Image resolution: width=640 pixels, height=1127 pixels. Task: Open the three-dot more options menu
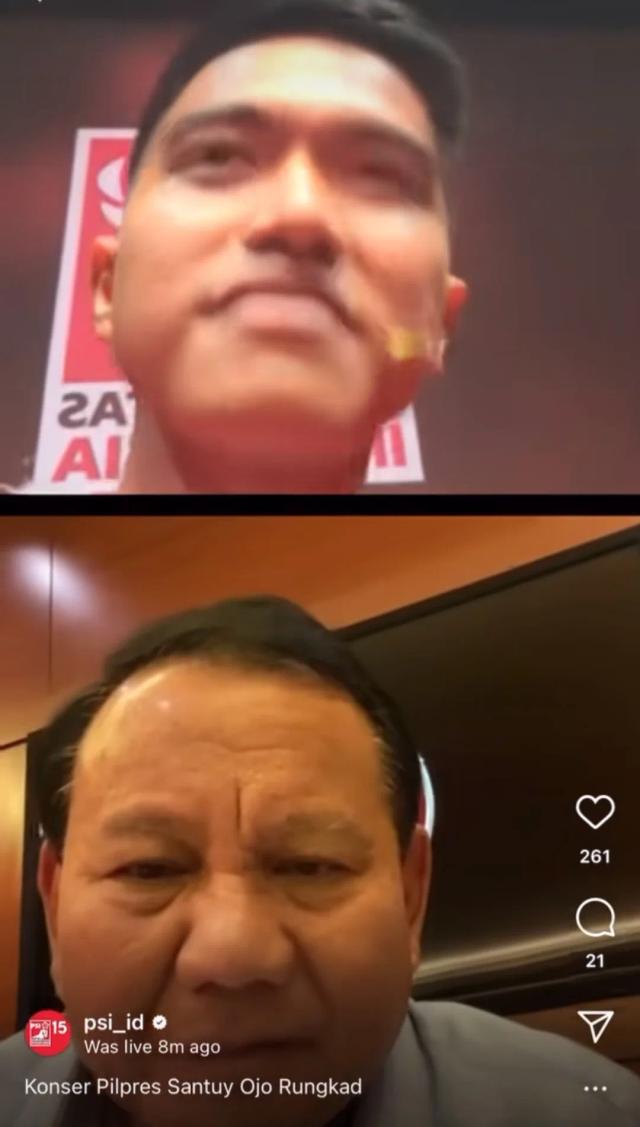(595, 1089)
